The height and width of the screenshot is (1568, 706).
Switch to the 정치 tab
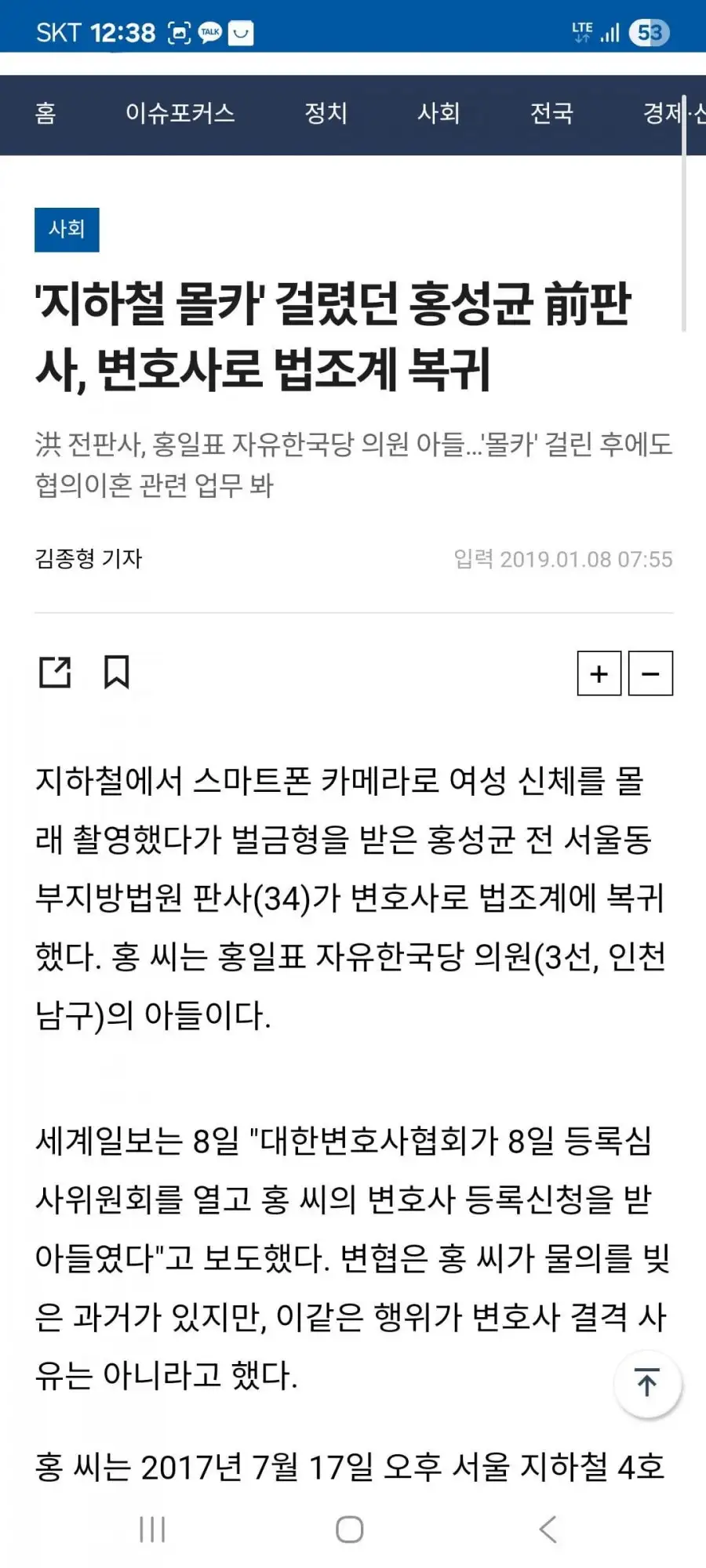point(326,114)
